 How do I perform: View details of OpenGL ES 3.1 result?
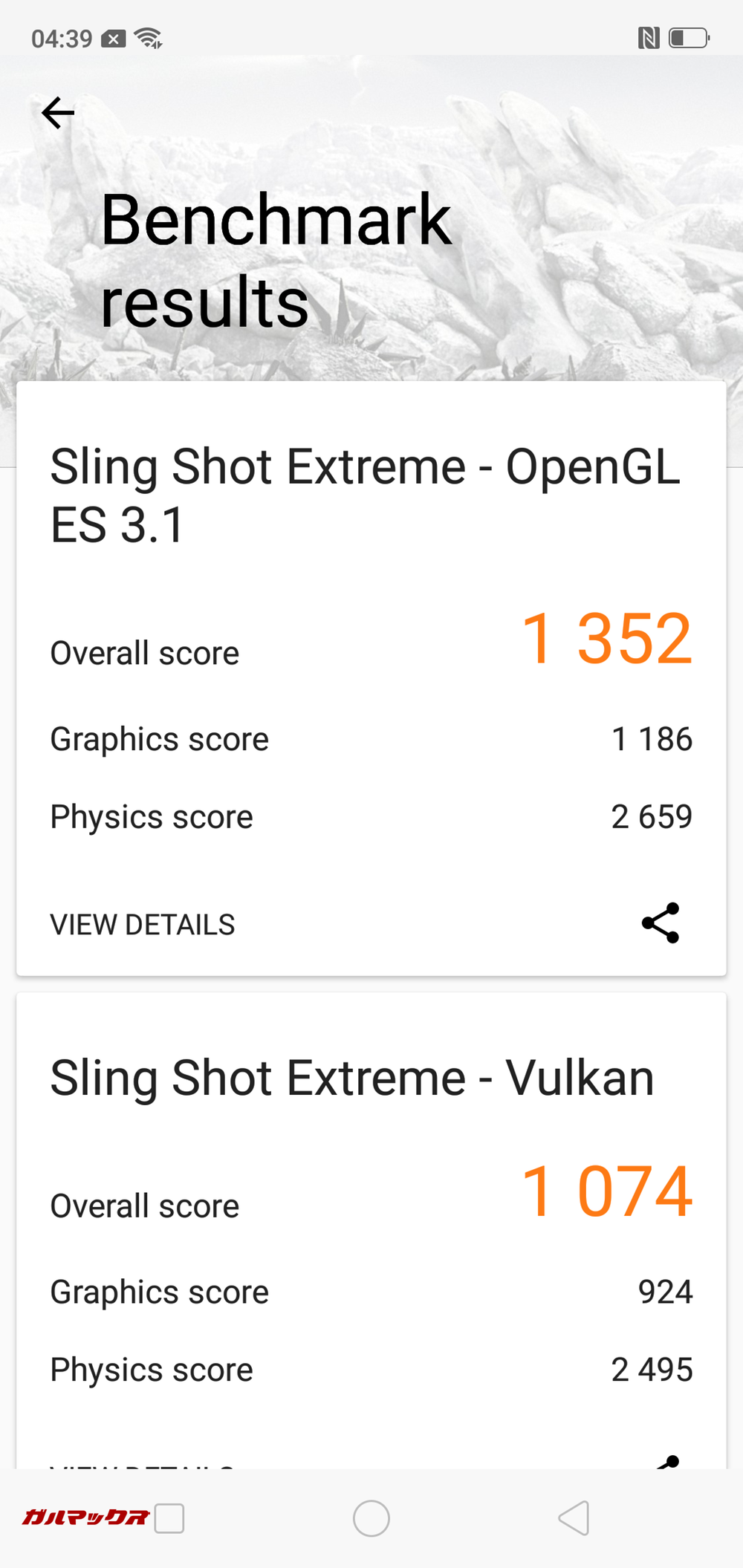click(x=142, y=925)
